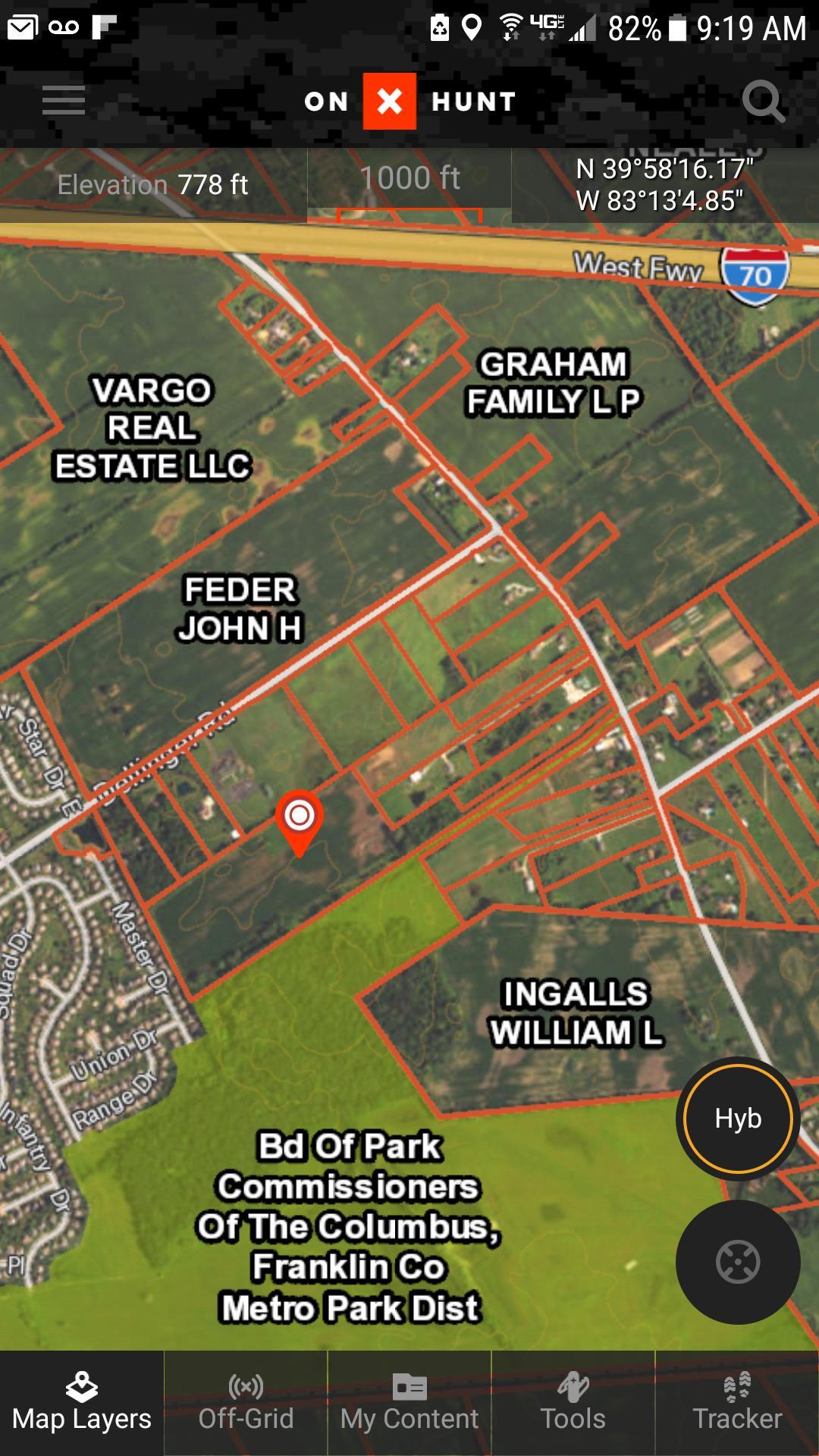The width and height of the screenshot is (819, 1456).
Task: Select the red waypoint pin on map
Action: click(x=300, y=821)
